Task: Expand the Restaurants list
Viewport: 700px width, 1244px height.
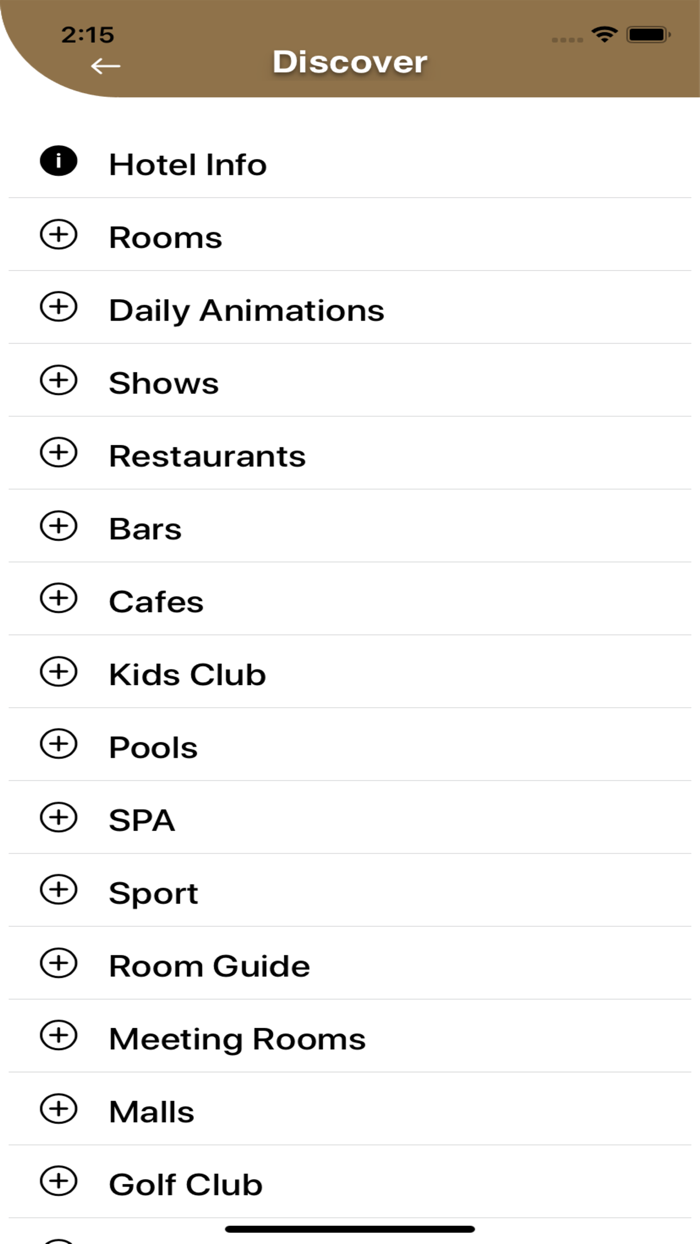Action: click(59, 454)
